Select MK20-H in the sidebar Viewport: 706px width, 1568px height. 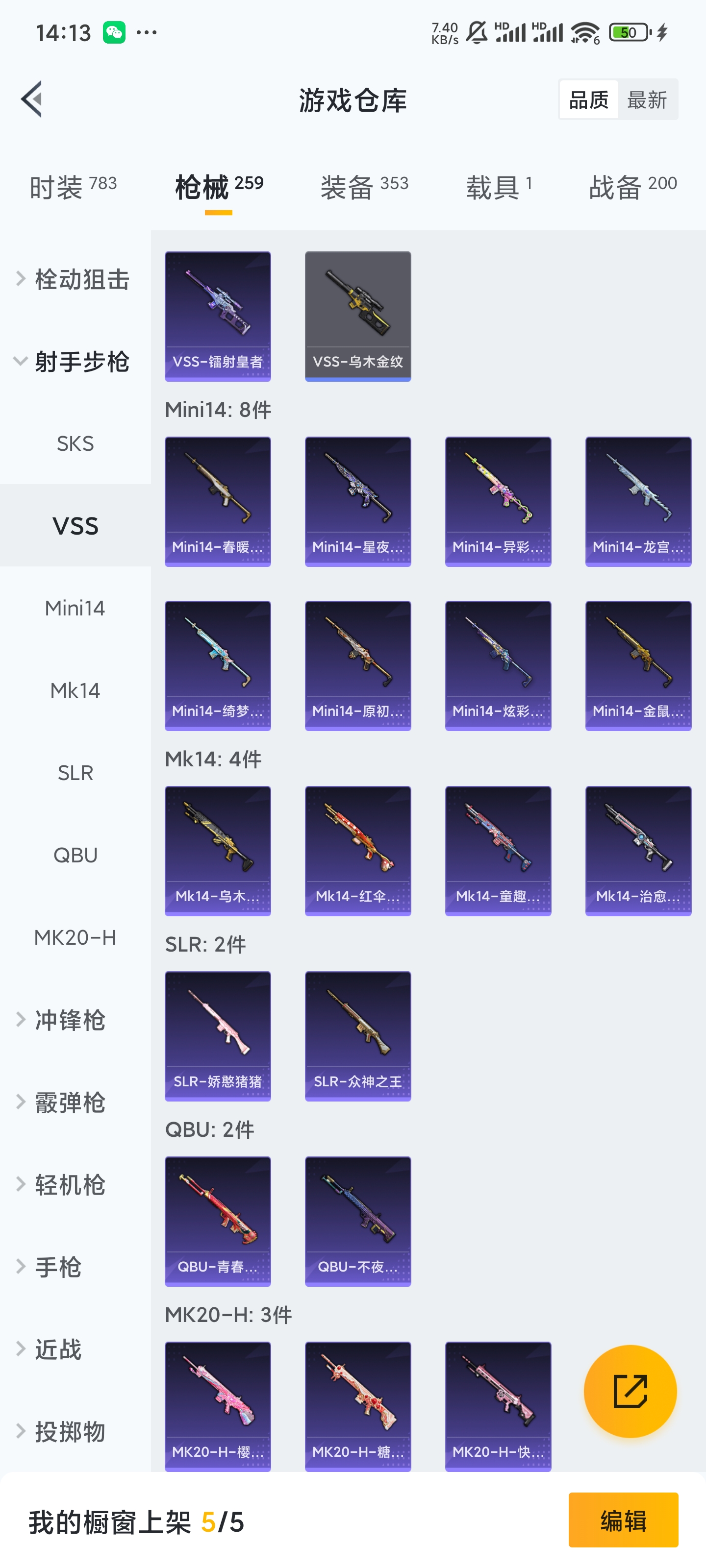75,938
